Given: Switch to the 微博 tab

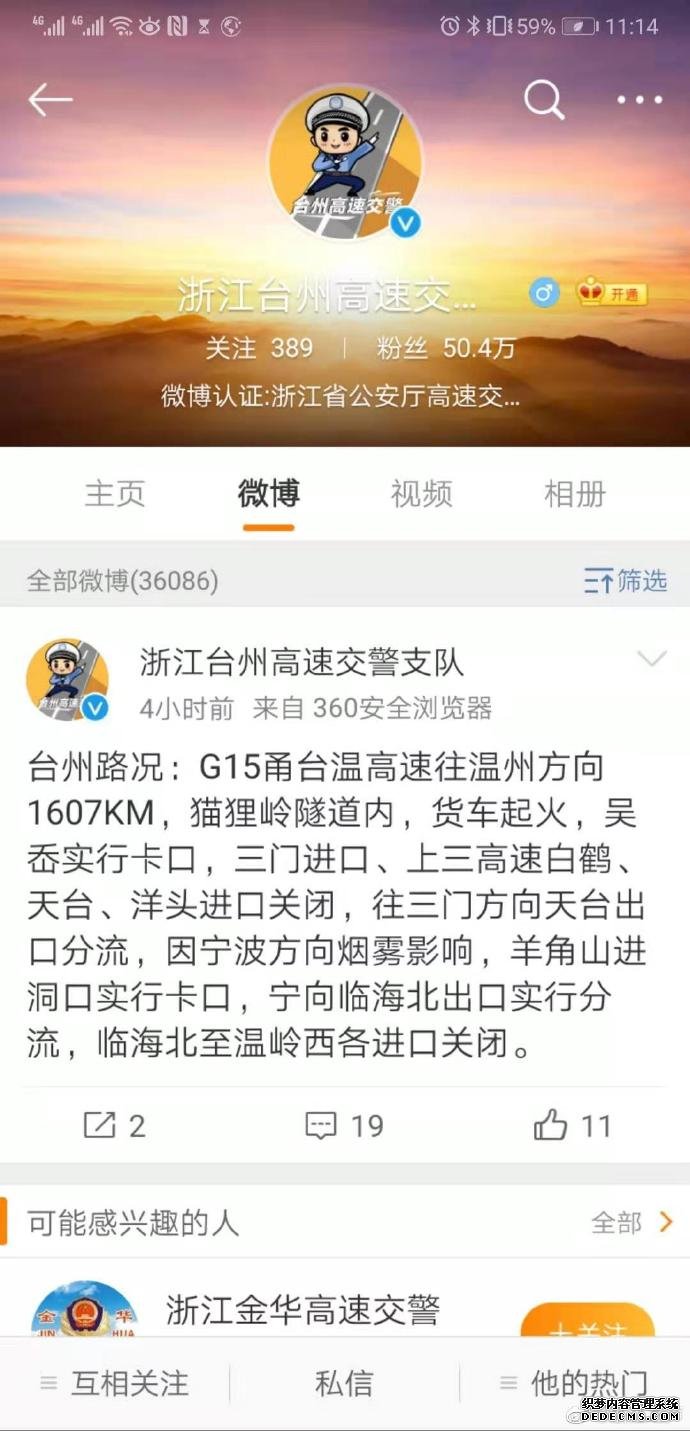Looking at the screenshot, I should pyautogui.click(x=268, y=493).
